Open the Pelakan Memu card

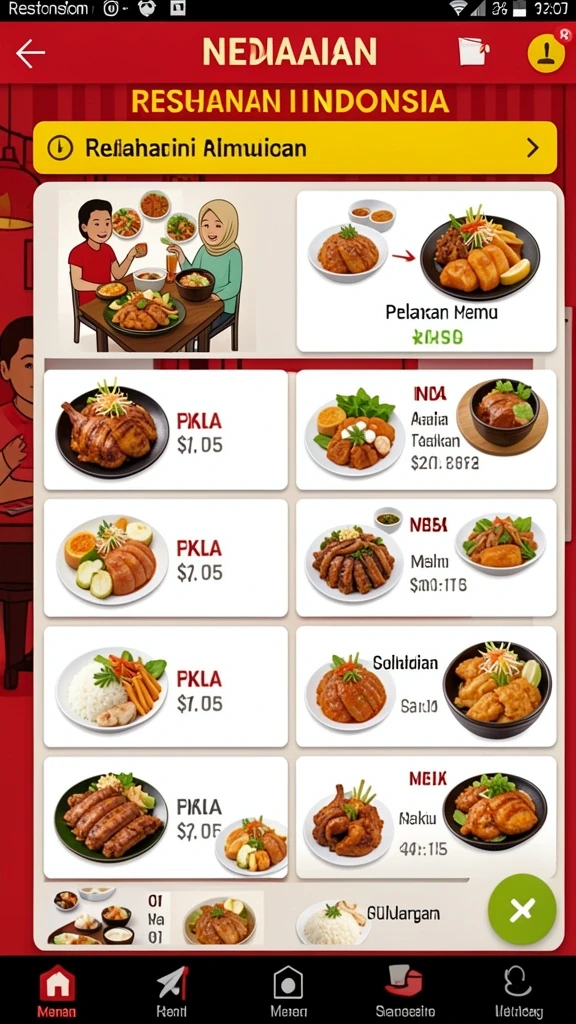[426, 272]
